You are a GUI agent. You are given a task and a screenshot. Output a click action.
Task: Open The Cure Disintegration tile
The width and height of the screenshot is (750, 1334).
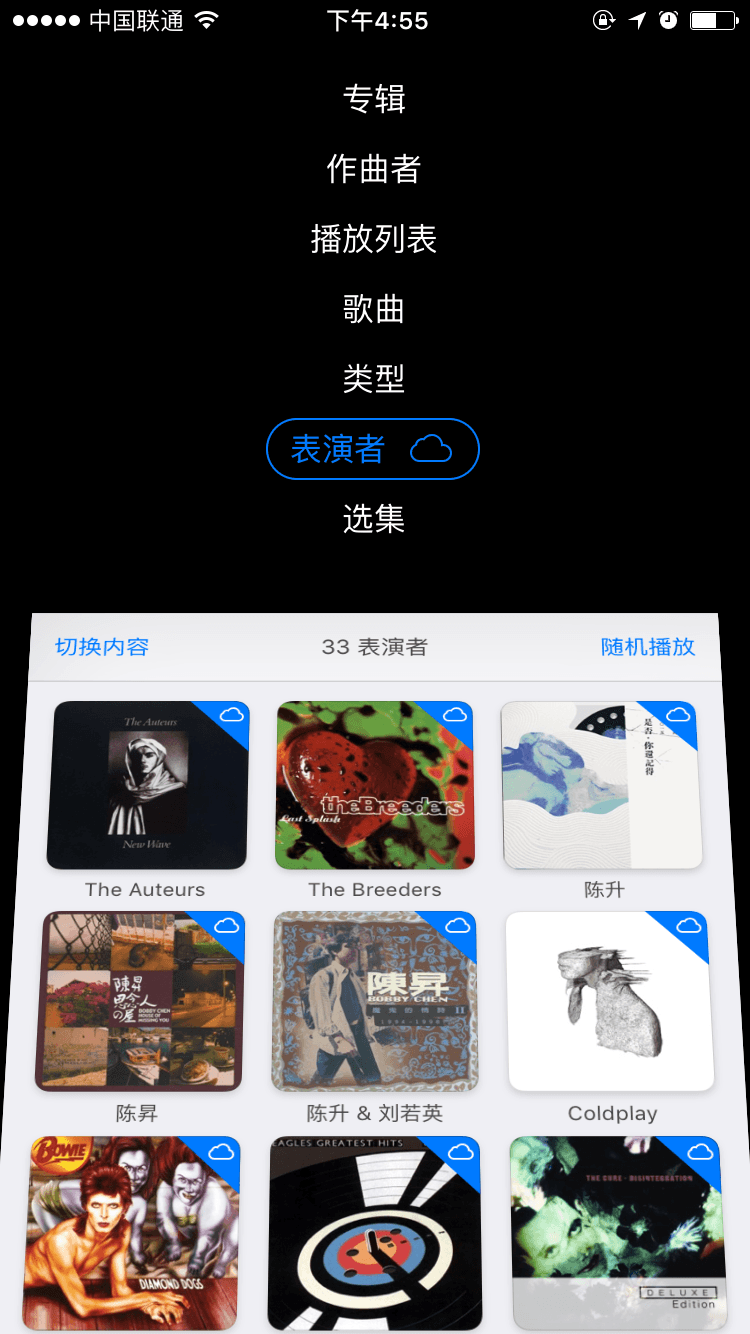coord(617,1232)
